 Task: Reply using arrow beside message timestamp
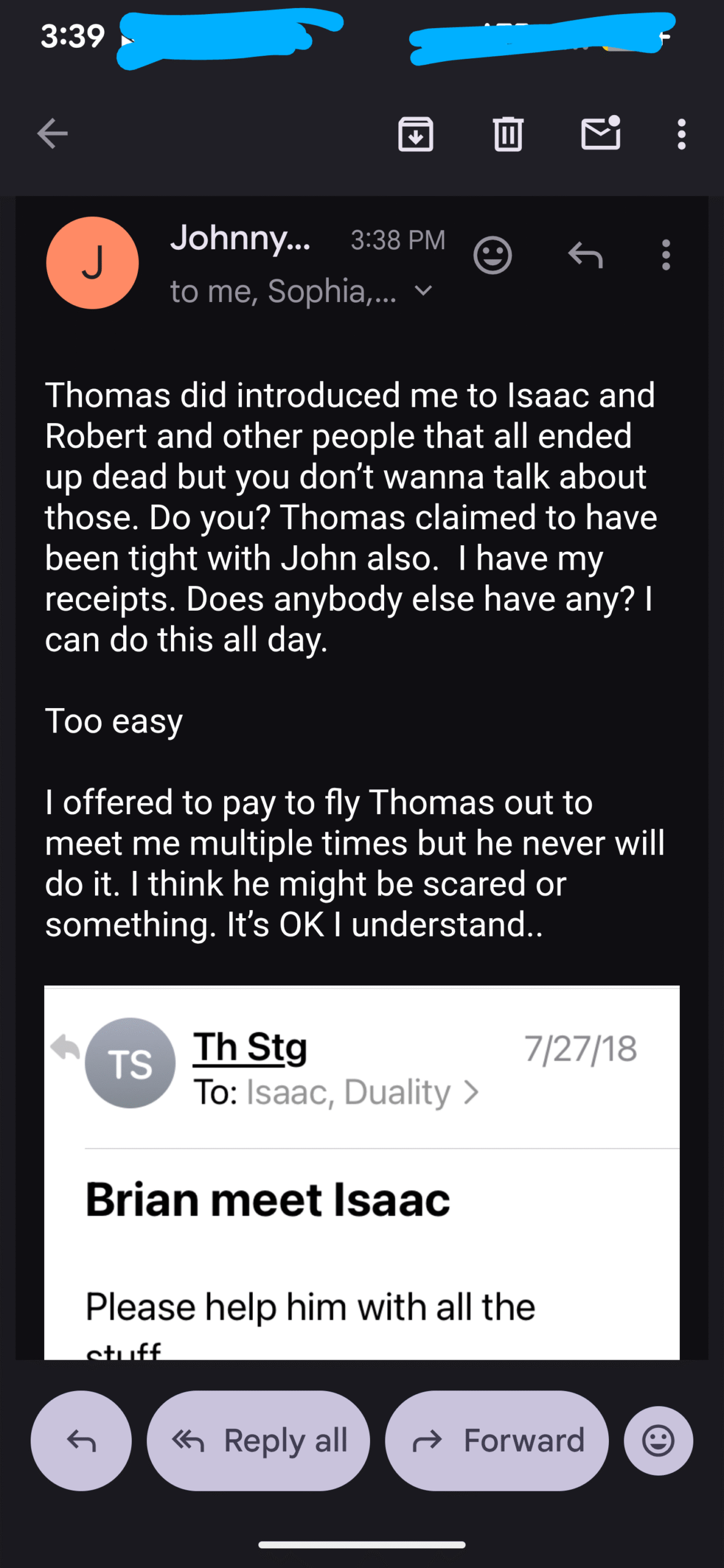[x=586, y=255]
